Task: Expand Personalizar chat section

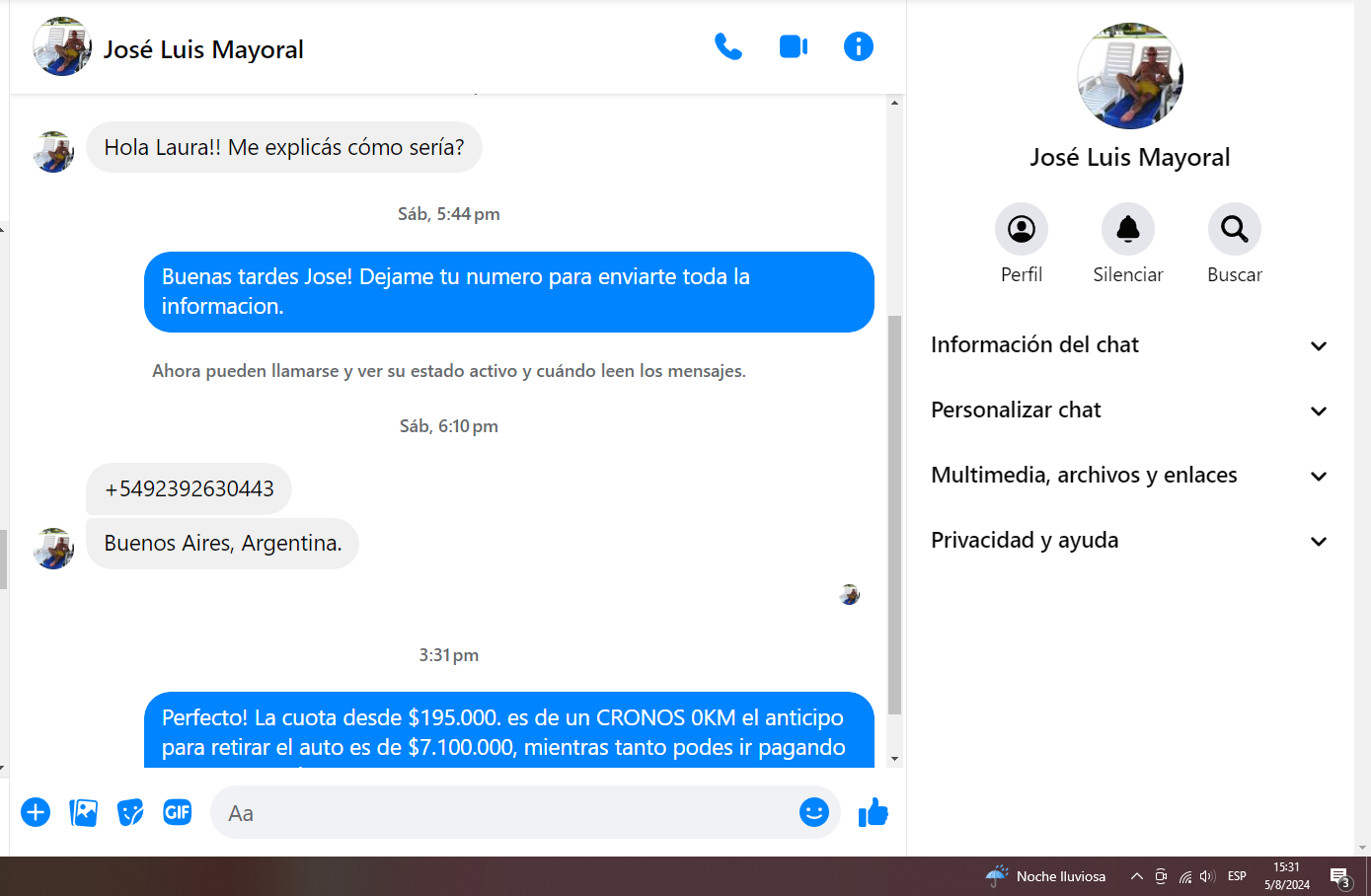Action: [1129, 411]
